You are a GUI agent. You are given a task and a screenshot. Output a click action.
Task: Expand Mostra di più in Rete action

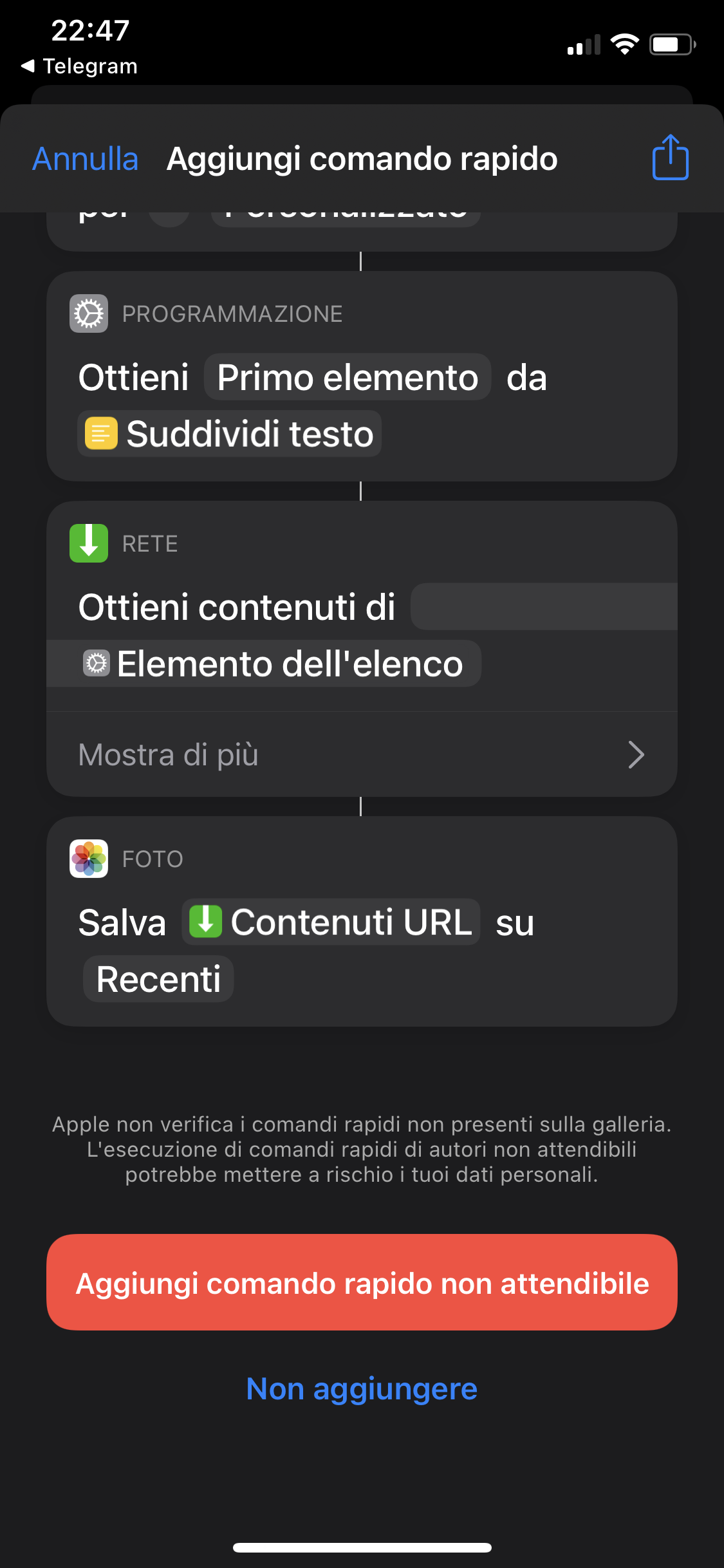point(361,754)
